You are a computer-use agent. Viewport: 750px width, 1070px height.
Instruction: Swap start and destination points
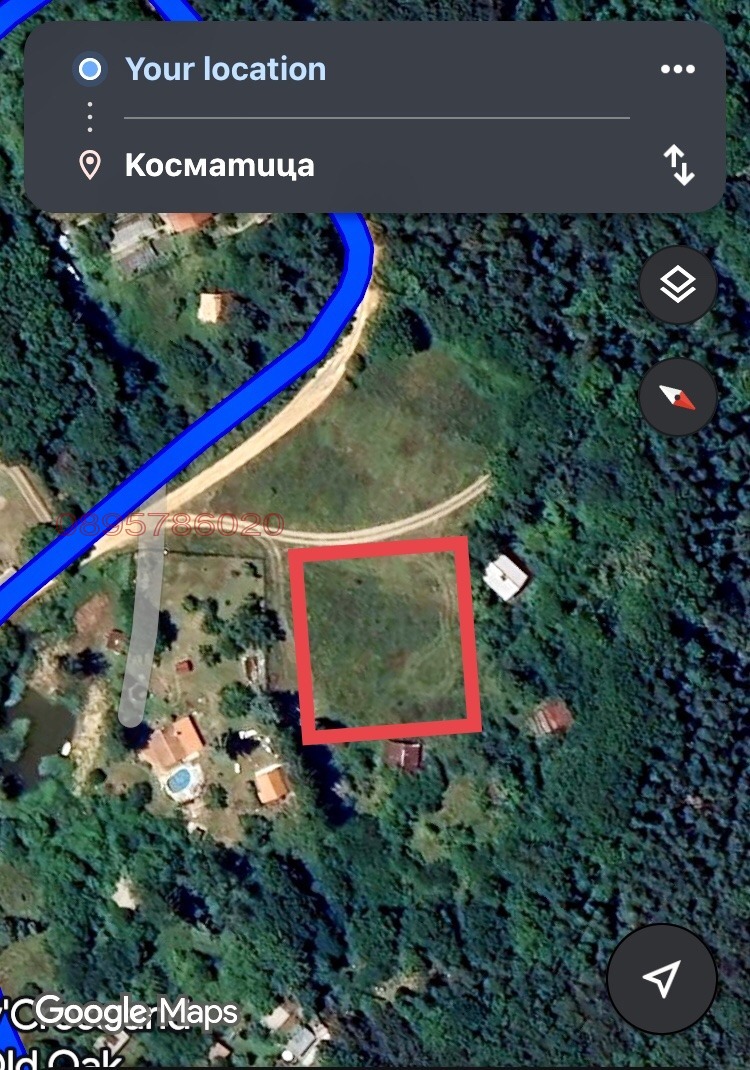point(679,165)
